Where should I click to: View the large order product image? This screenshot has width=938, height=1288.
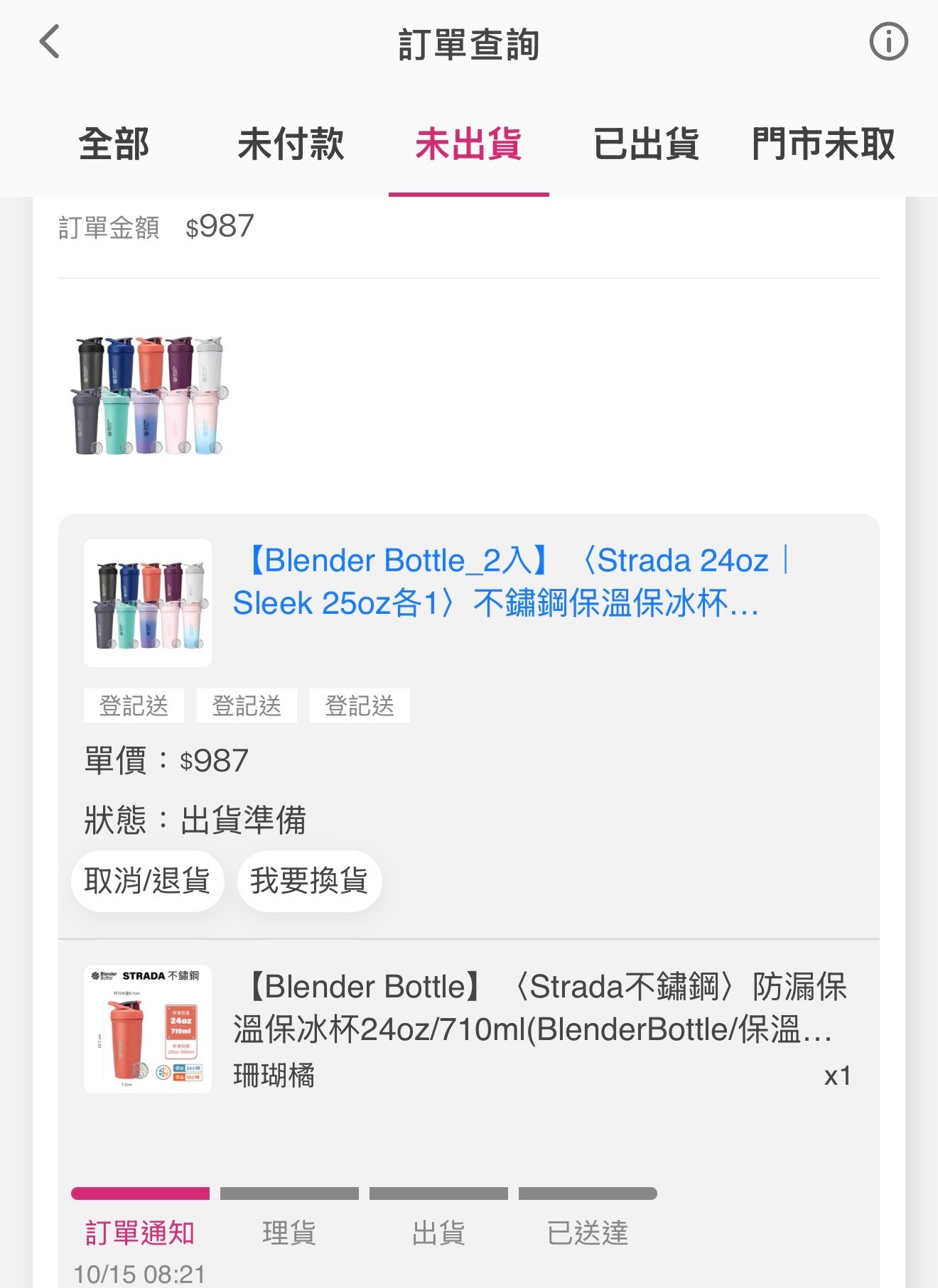pos(149,395)
